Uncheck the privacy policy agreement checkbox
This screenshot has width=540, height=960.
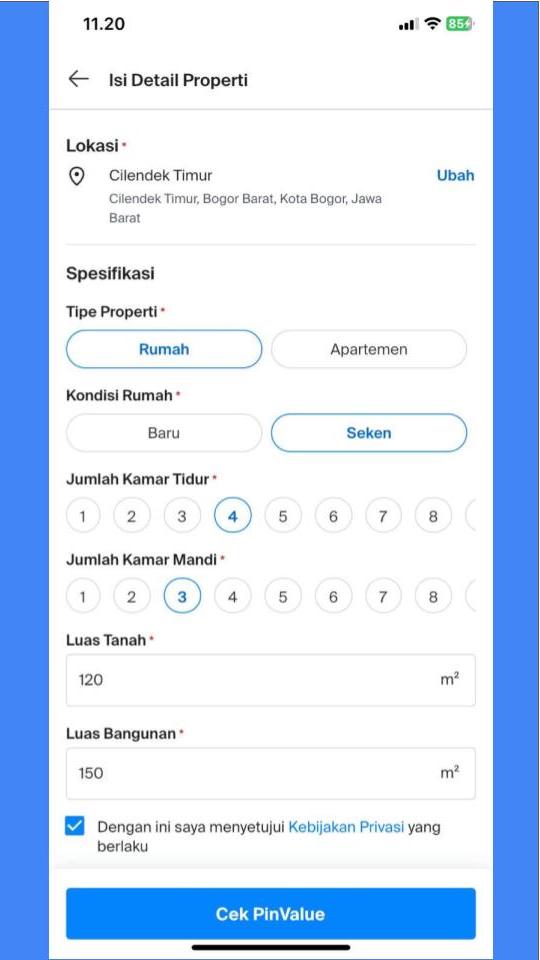pos(75,827)
